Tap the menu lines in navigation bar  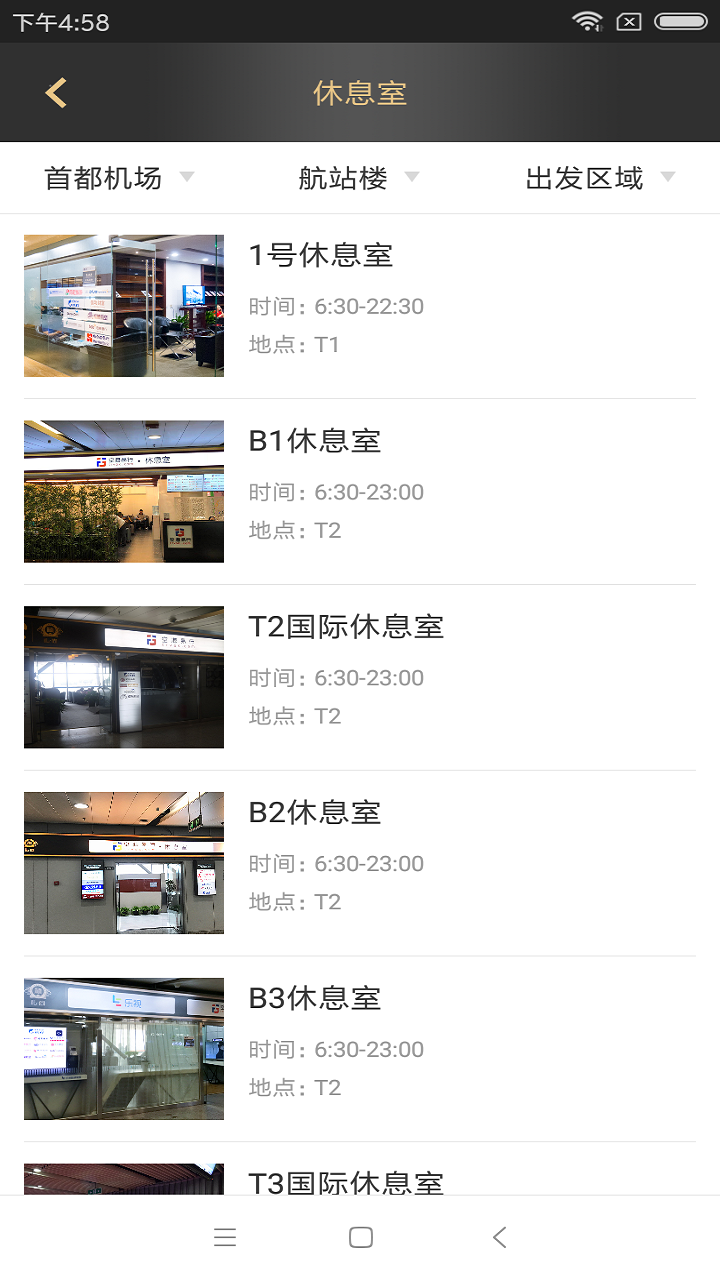click(x=225, y=1237)
